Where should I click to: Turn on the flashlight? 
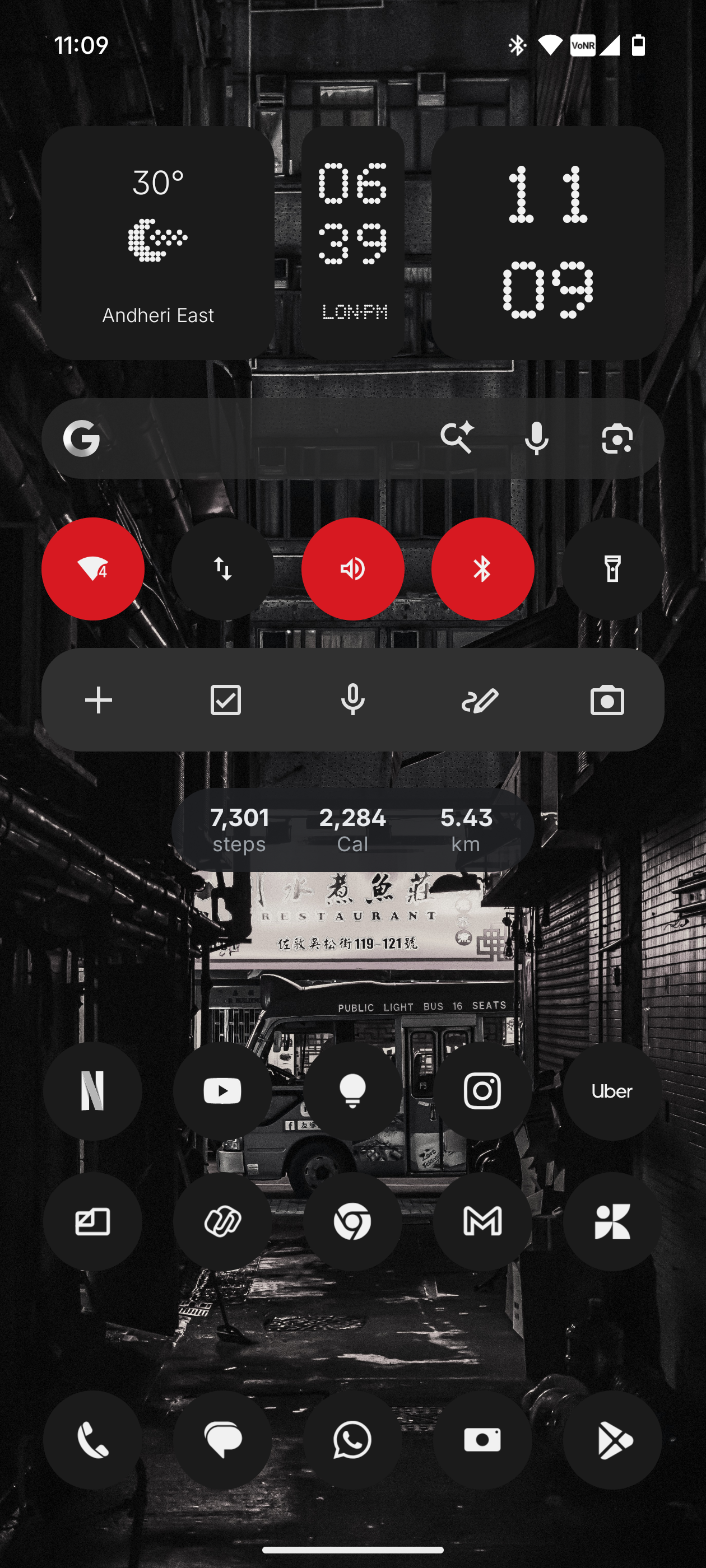[612, 568]
